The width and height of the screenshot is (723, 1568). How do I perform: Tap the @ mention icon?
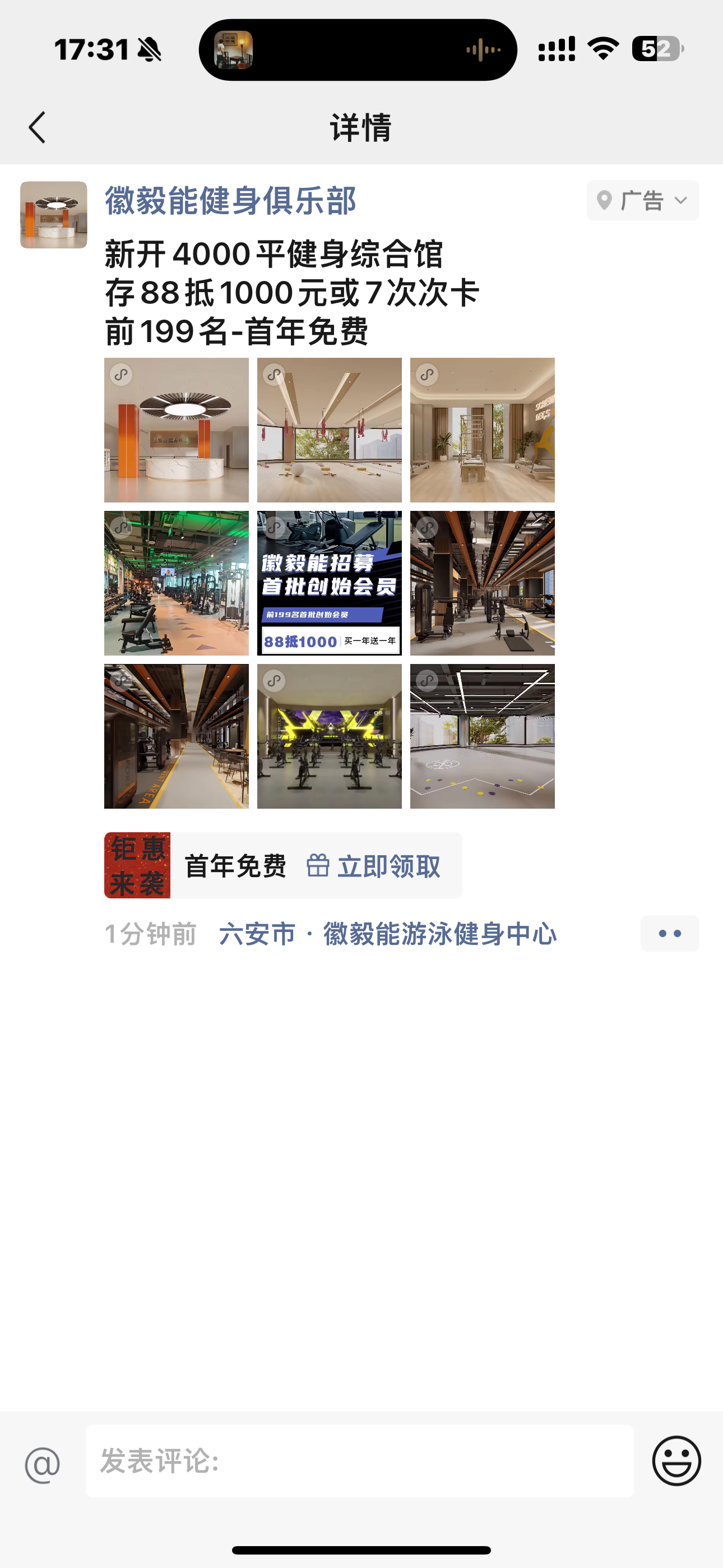pos(43,1464)
